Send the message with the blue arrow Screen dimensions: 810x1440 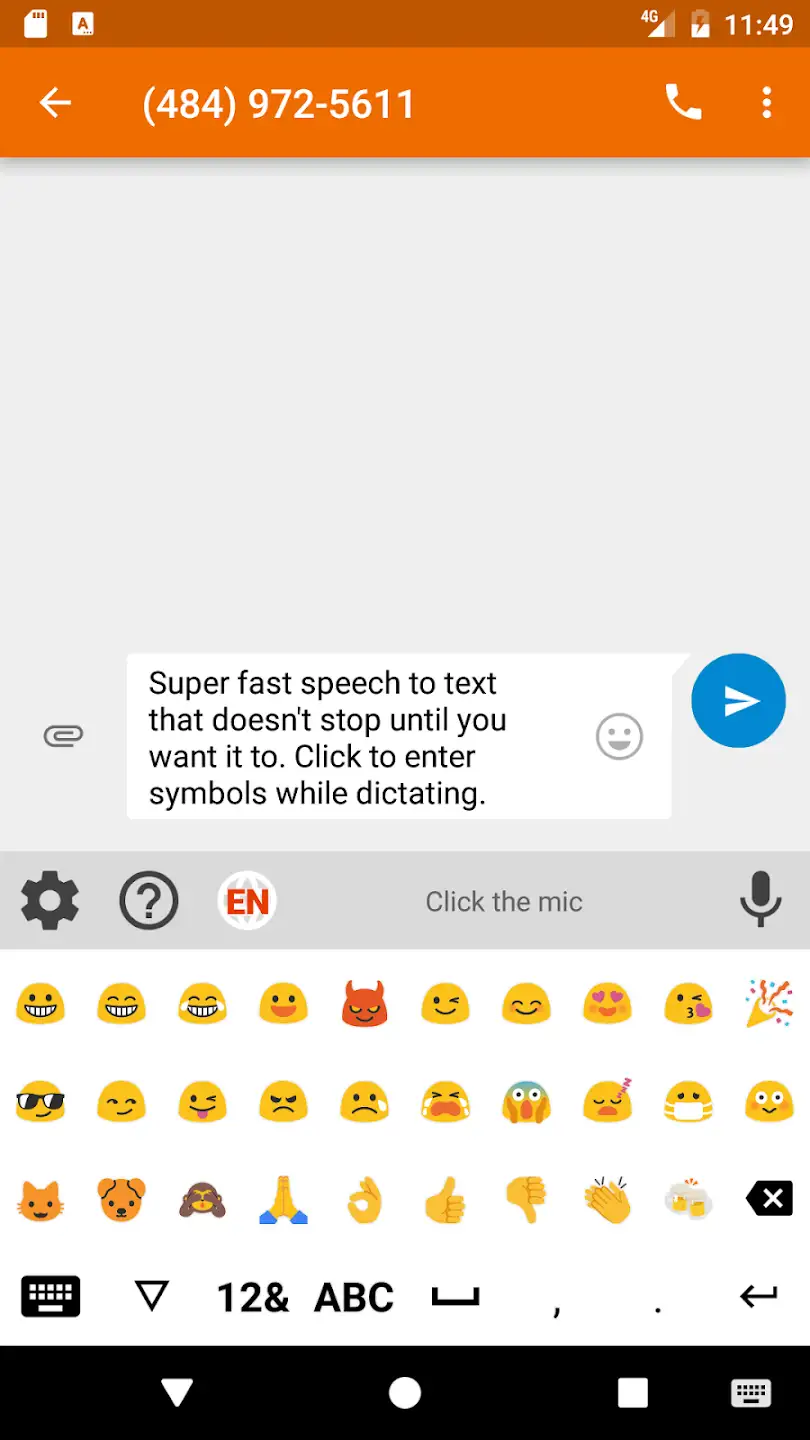point(738,700)
